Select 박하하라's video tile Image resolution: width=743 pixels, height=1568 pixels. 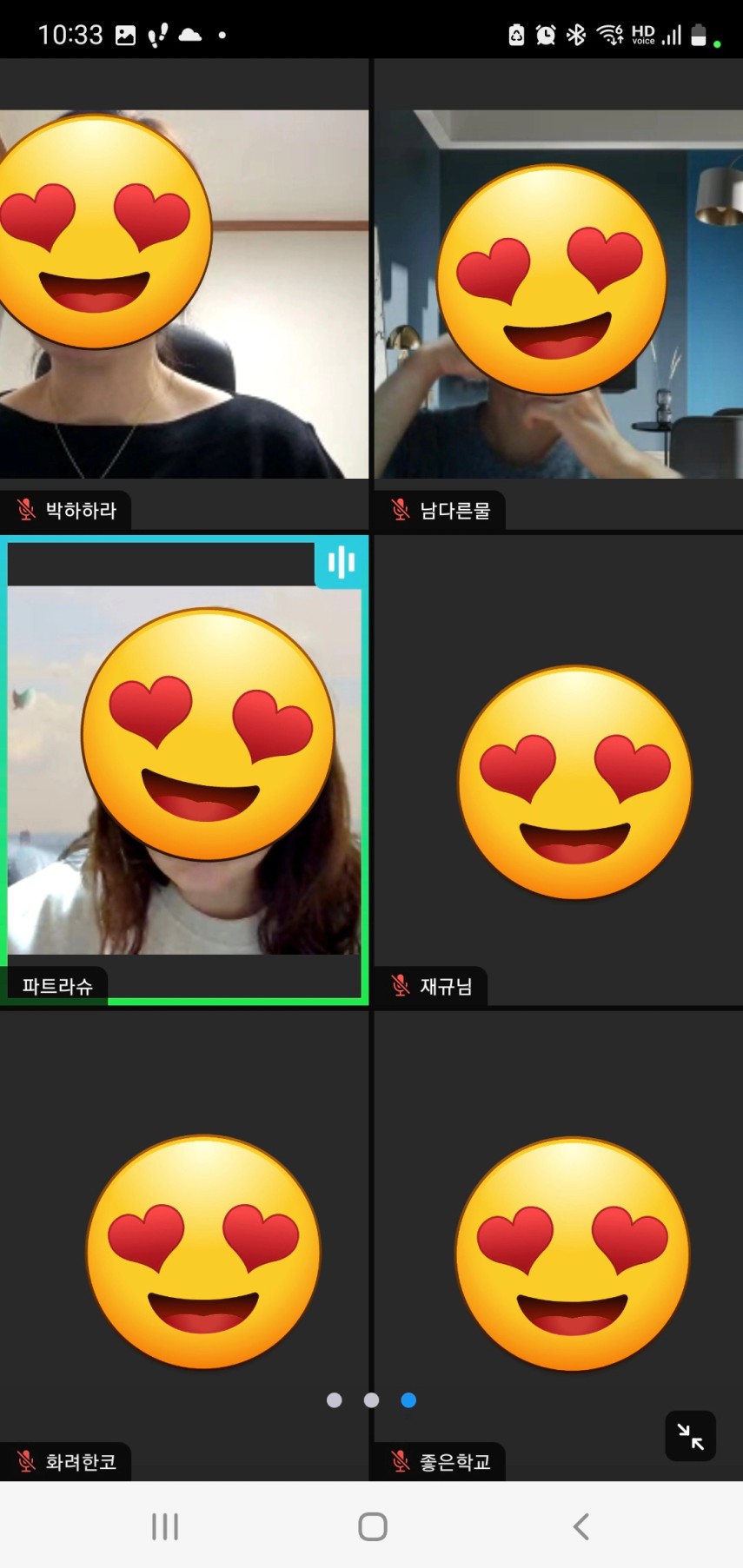pos(184,294)
